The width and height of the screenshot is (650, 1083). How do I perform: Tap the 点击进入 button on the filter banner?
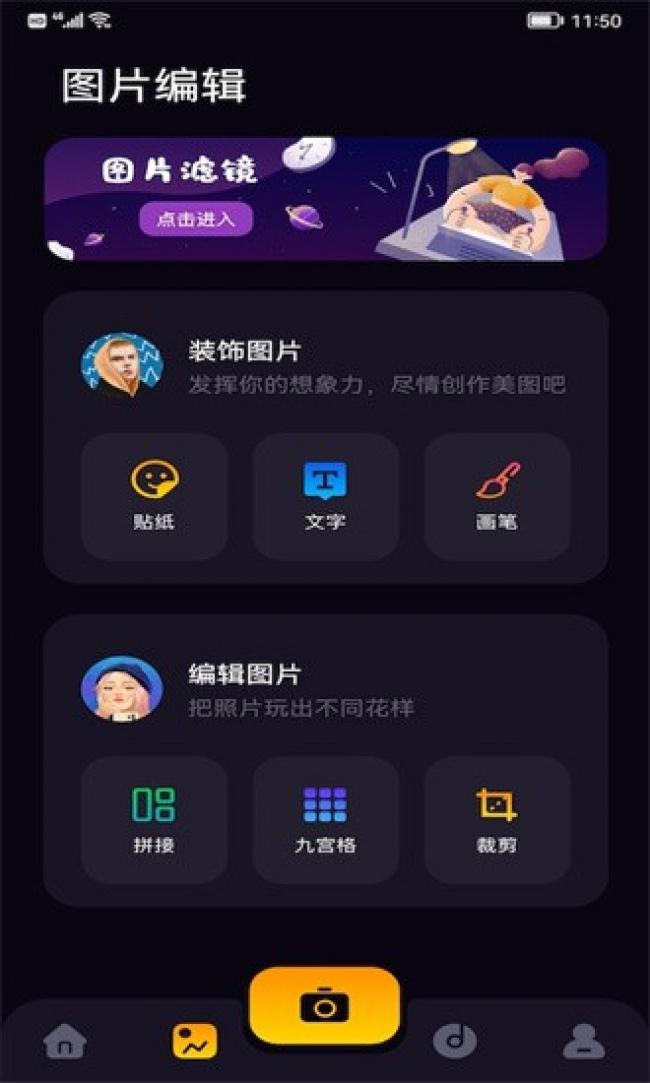click(196, 219)
